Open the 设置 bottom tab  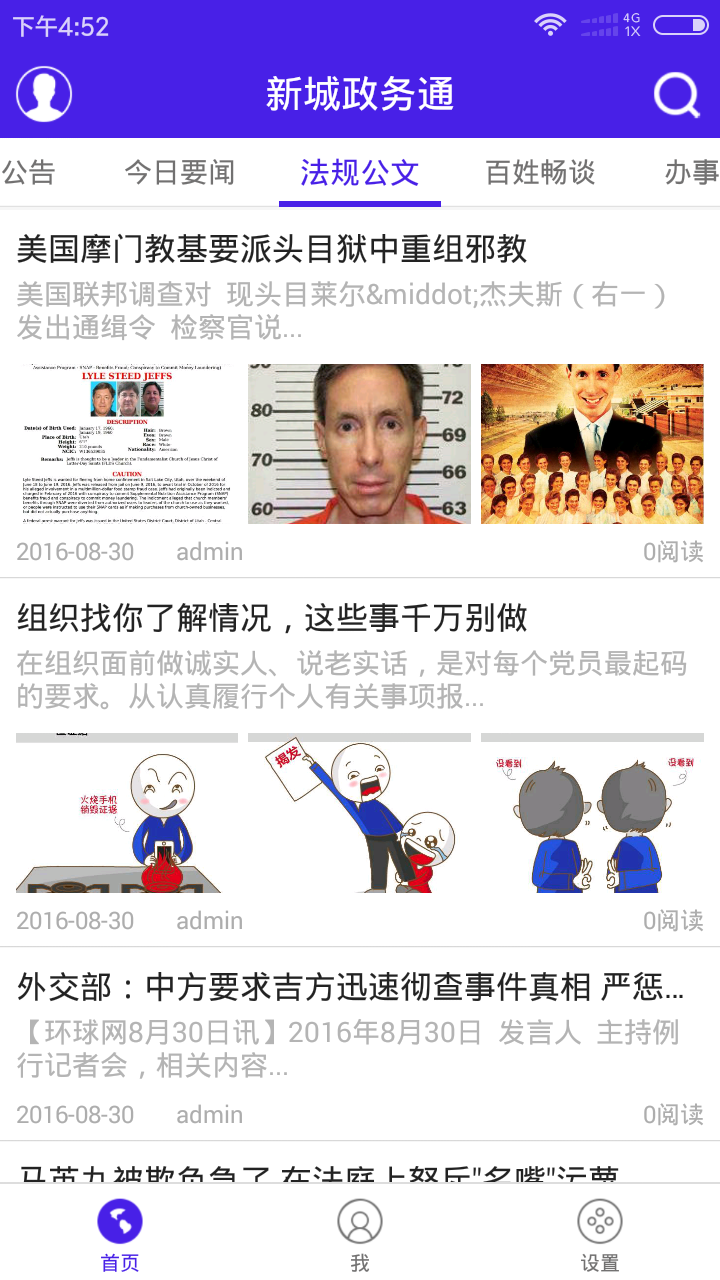(600, 1234)
